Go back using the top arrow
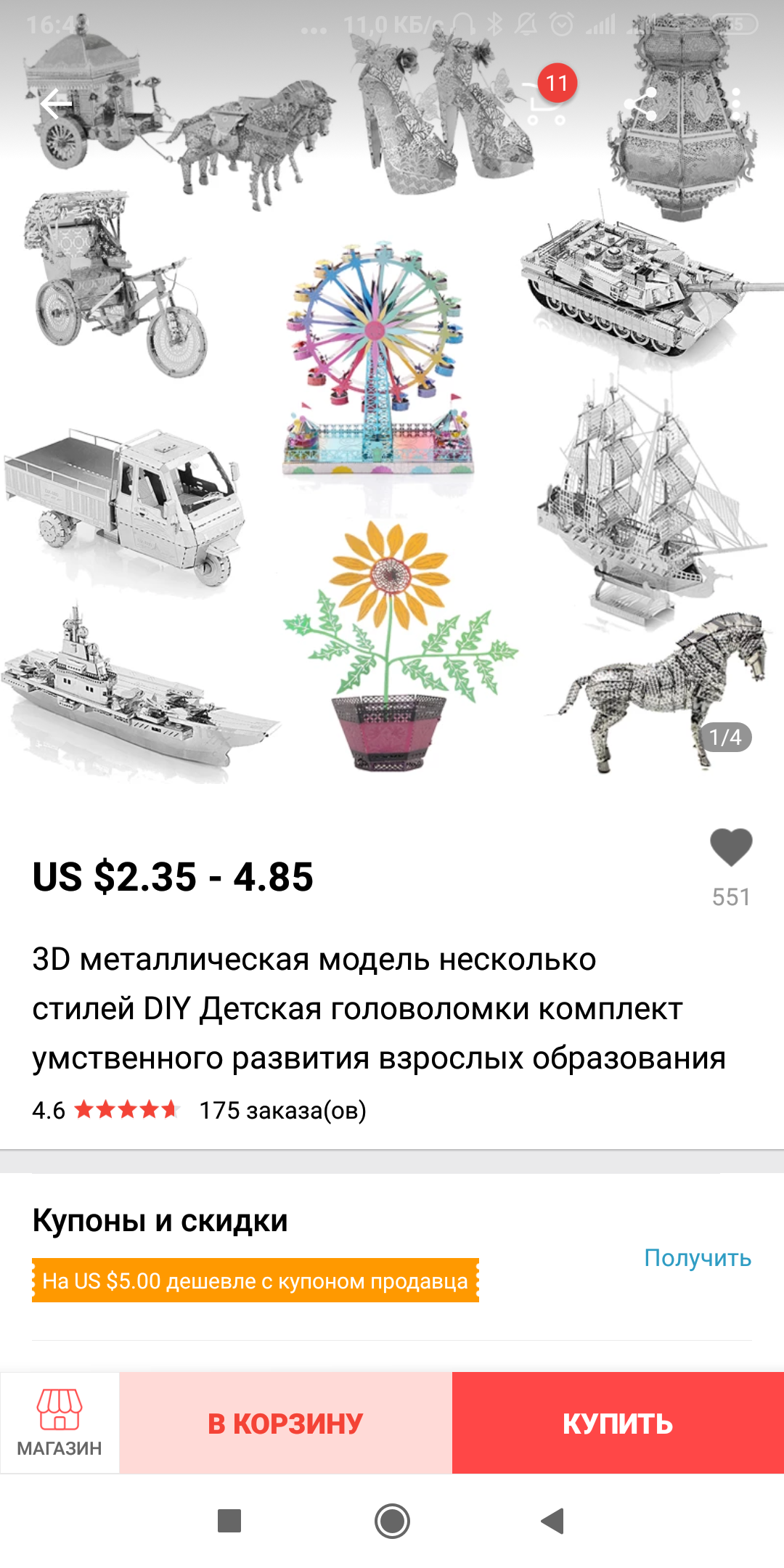Viewport: 784px width, 1568px height. (x=57, y=104)
